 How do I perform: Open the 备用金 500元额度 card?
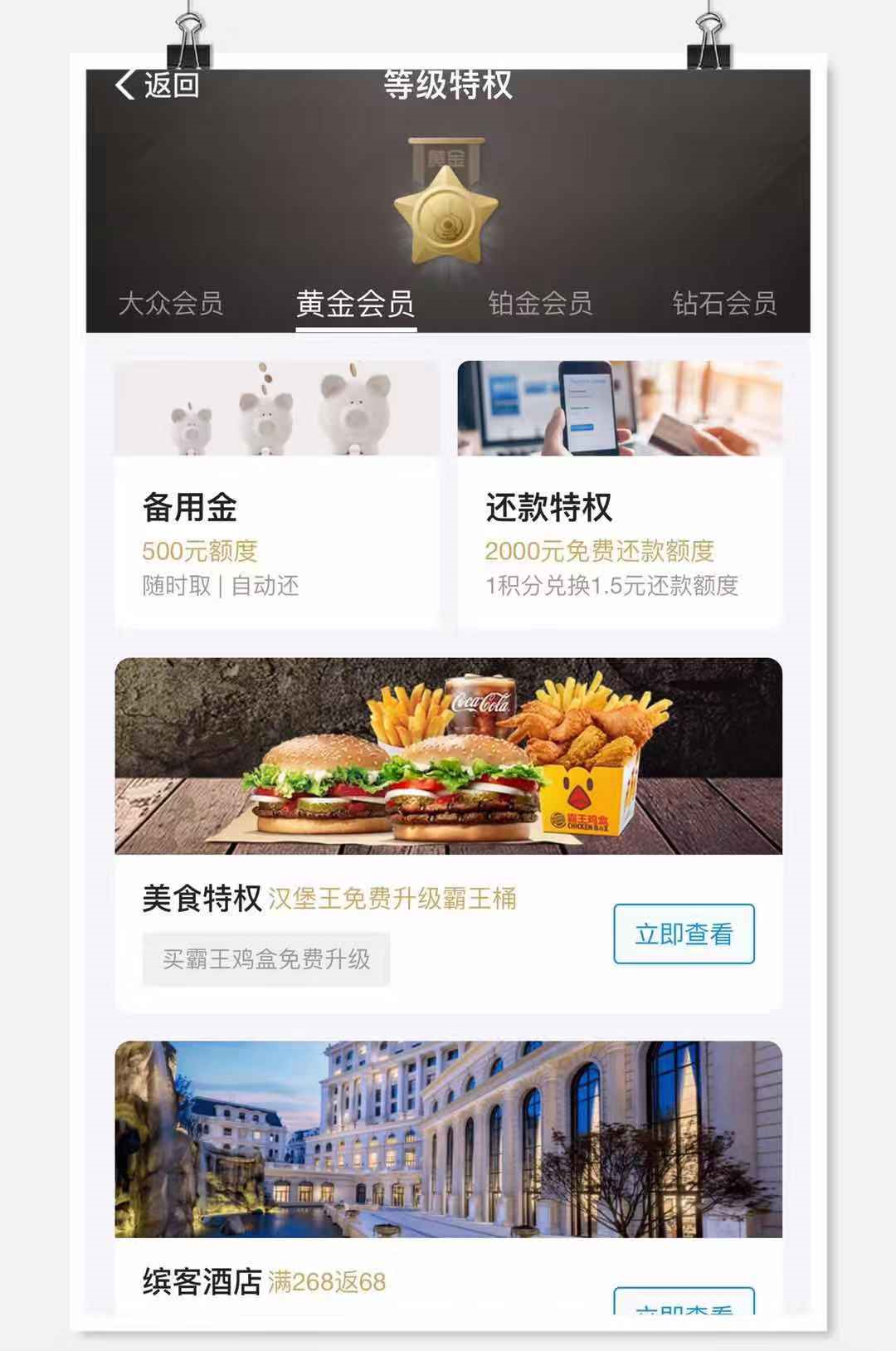pyautogui.click(x=277, y=495)
